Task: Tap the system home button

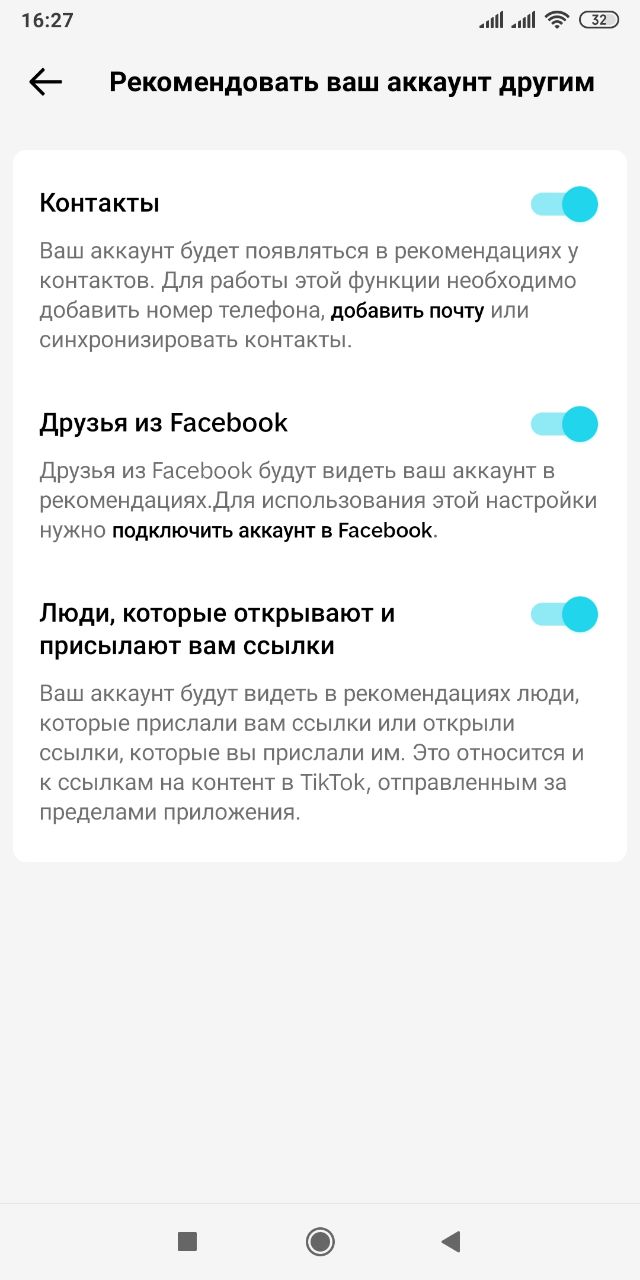Action: click(320, 1242)
